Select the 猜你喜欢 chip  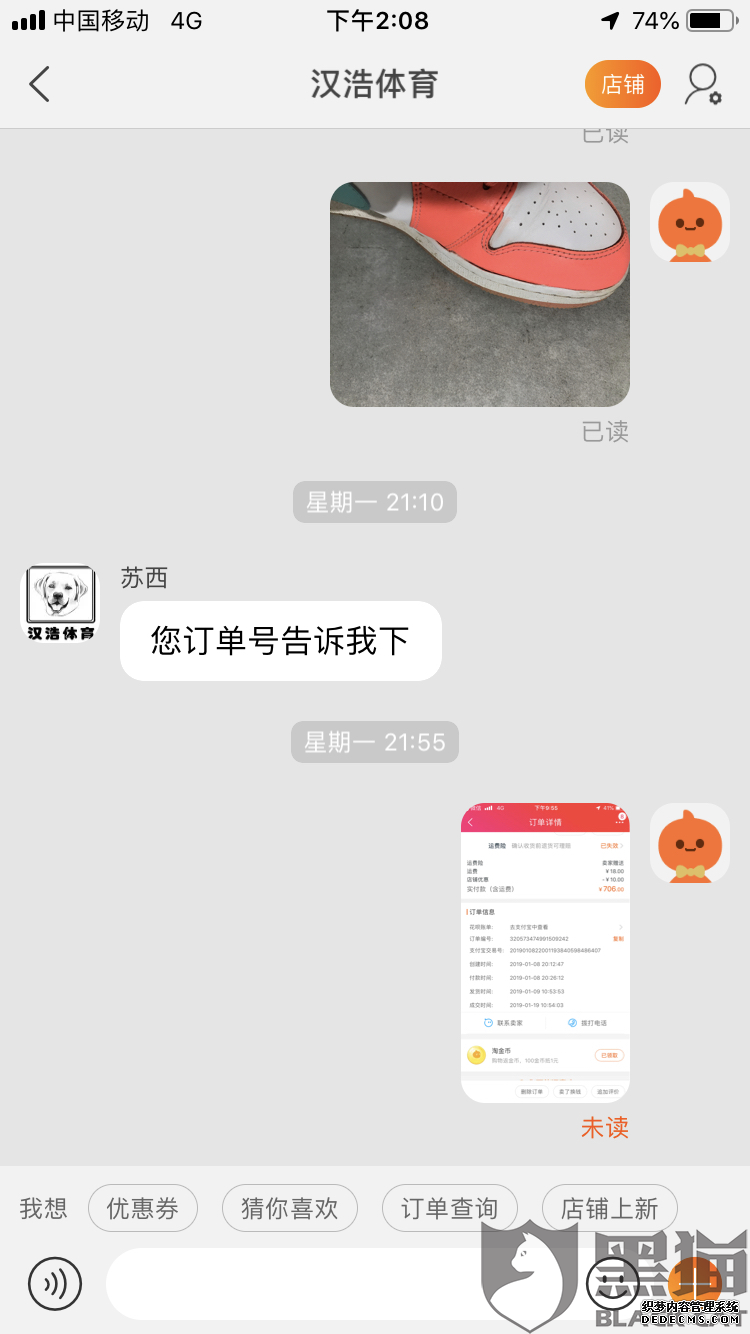289,1208
